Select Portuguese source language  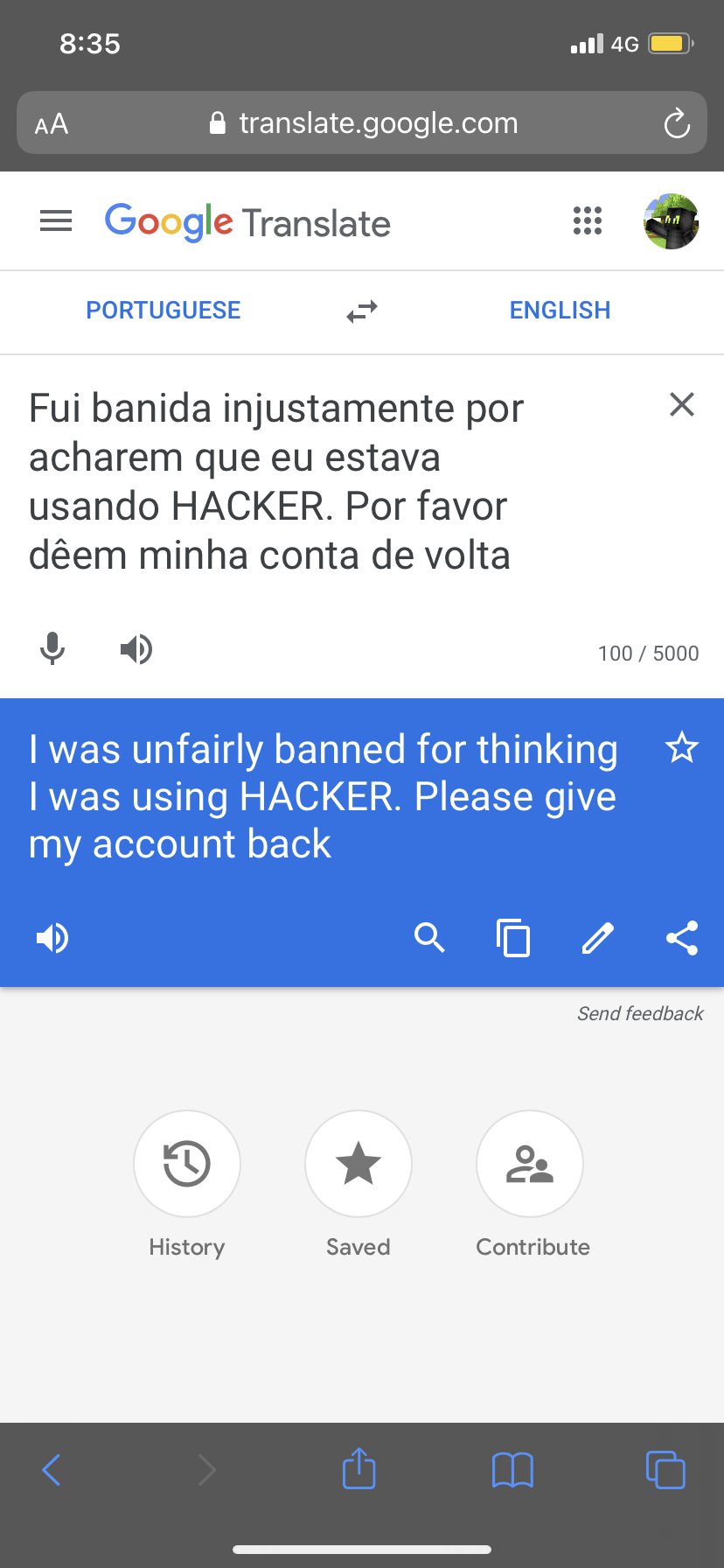coord(164,311)
